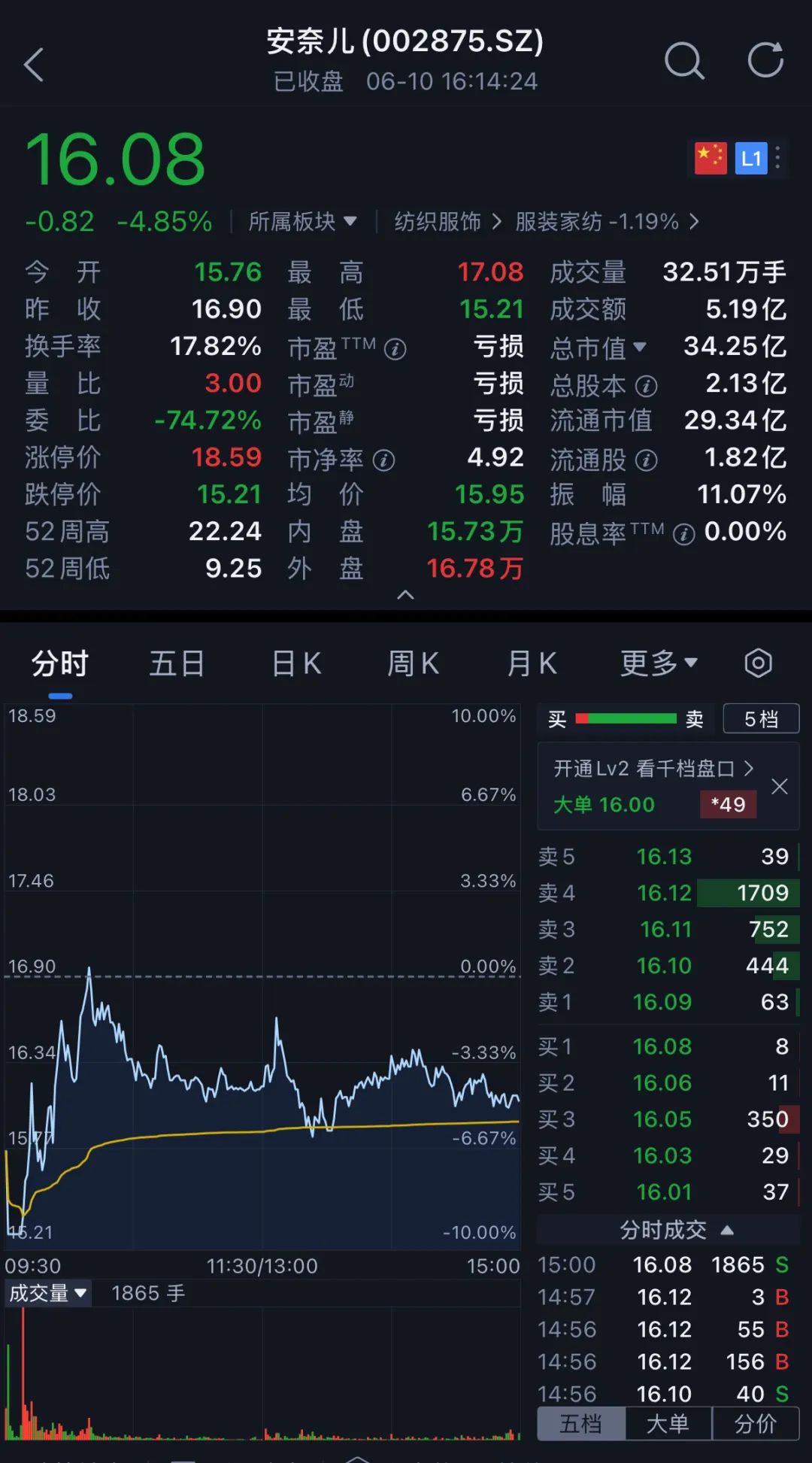
Task: Open the 纺织服饰 sector page
Action: pyautogui.click(x=447, y=221)
